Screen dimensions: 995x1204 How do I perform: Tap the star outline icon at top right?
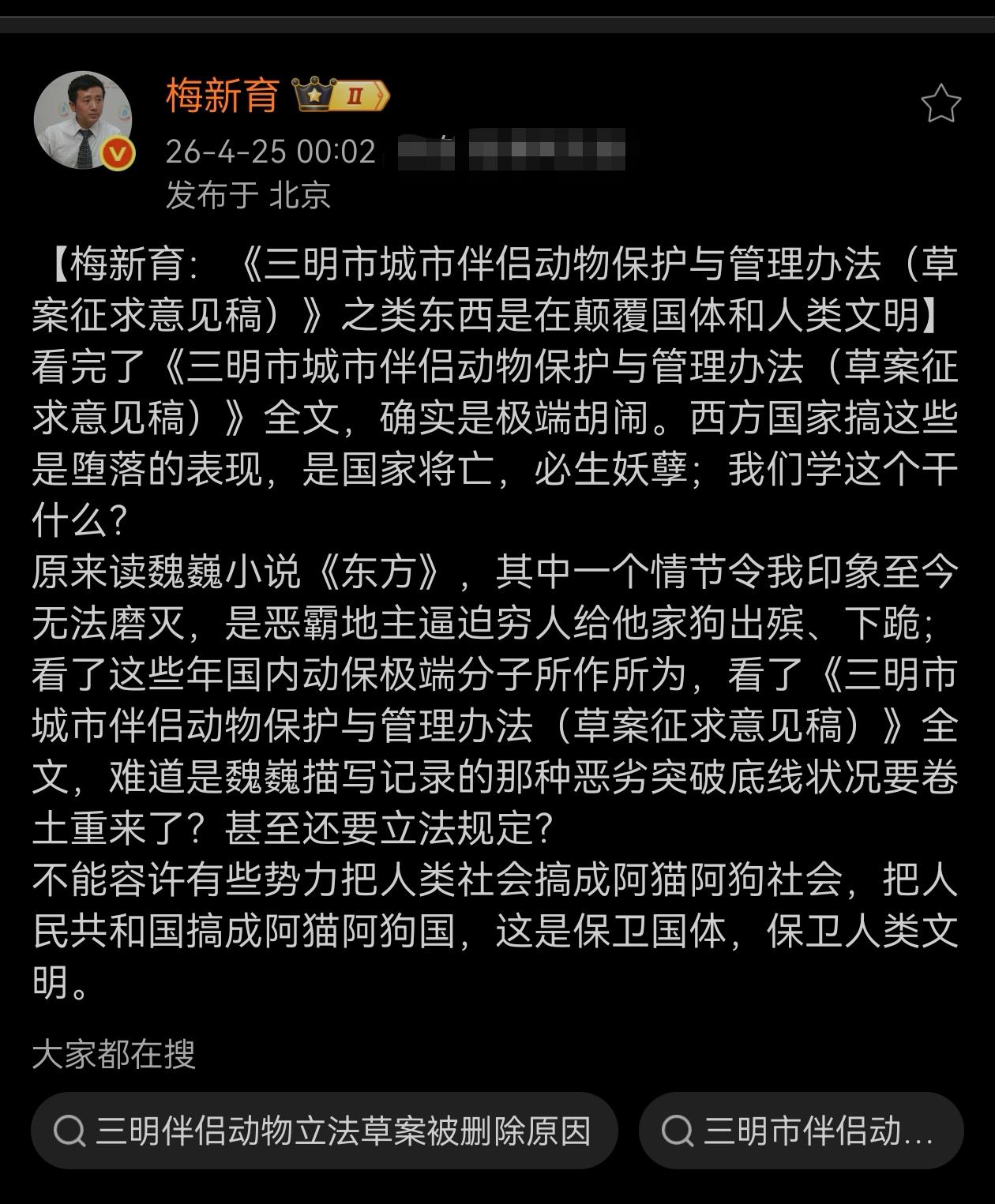pyautogui.click(x=940, y=102)
